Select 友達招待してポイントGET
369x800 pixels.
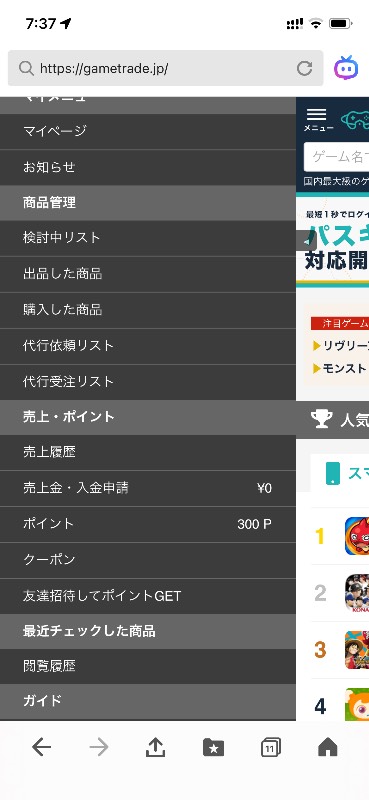click(147, 596)
